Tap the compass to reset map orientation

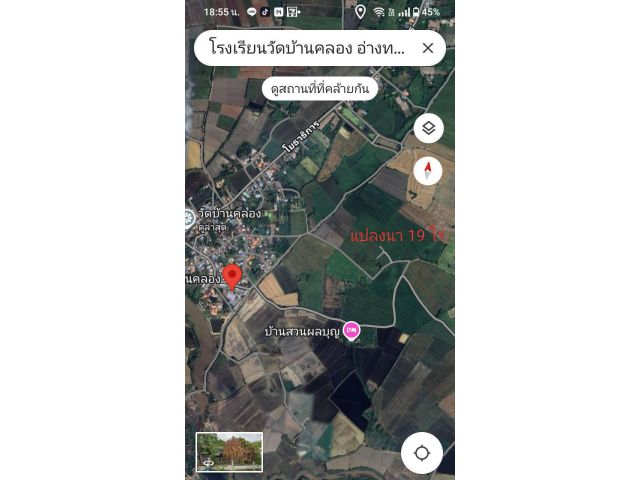point(428,170)
